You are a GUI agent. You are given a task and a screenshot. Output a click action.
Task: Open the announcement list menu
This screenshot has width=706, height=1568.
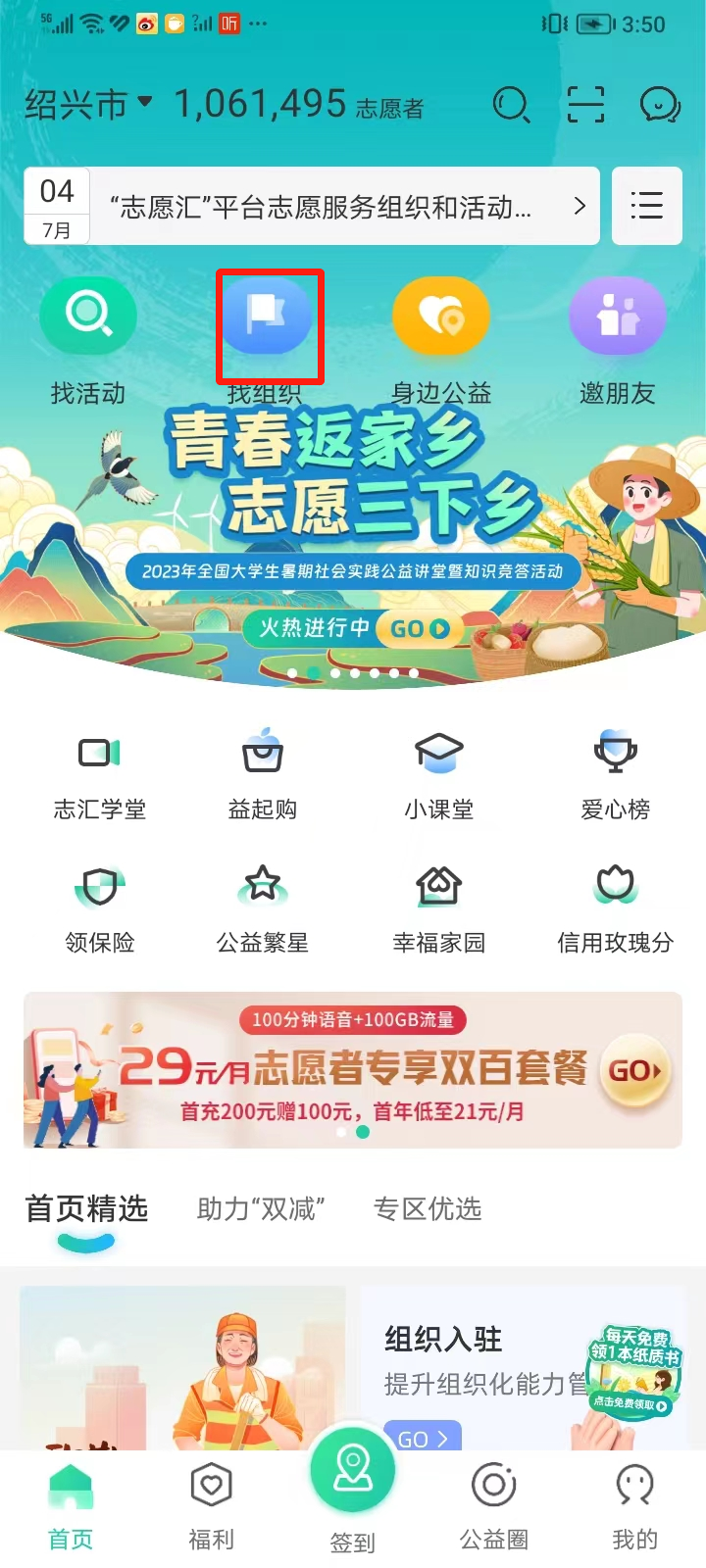click(x=646, y=206)
